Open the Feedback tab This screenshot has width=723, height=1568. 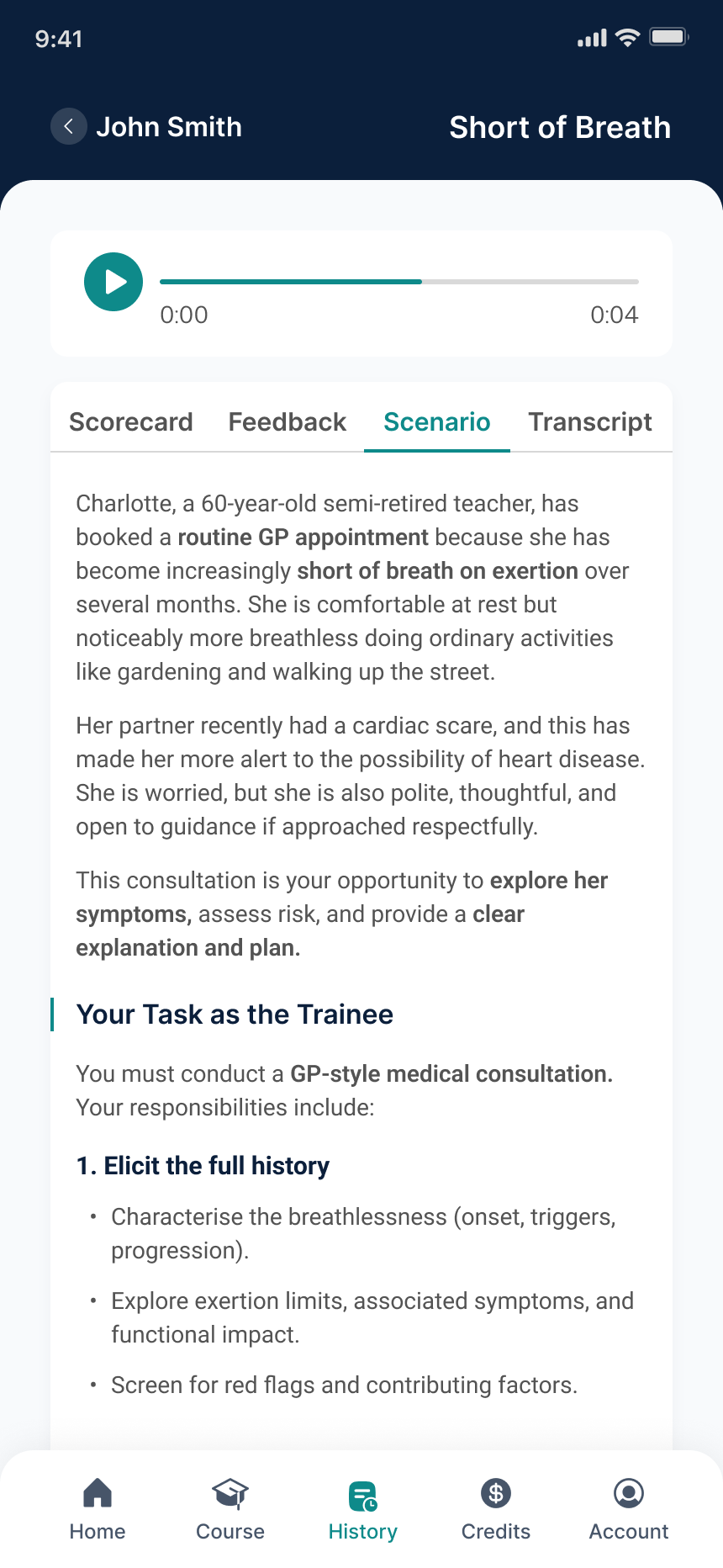point(288,421)
